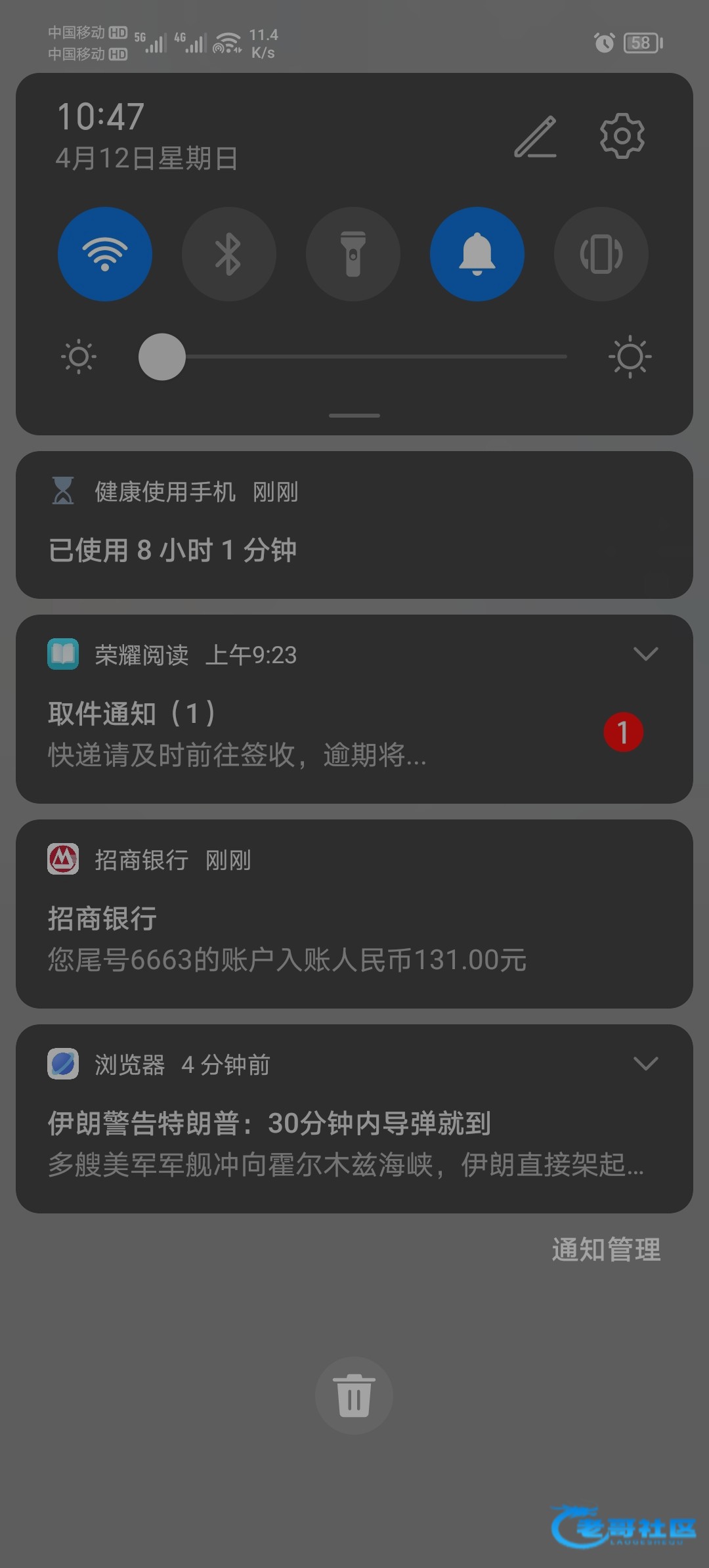Expand the 浏览器 notification chevron
This screenshot has height=1568, width=709.
(645, 1064)
